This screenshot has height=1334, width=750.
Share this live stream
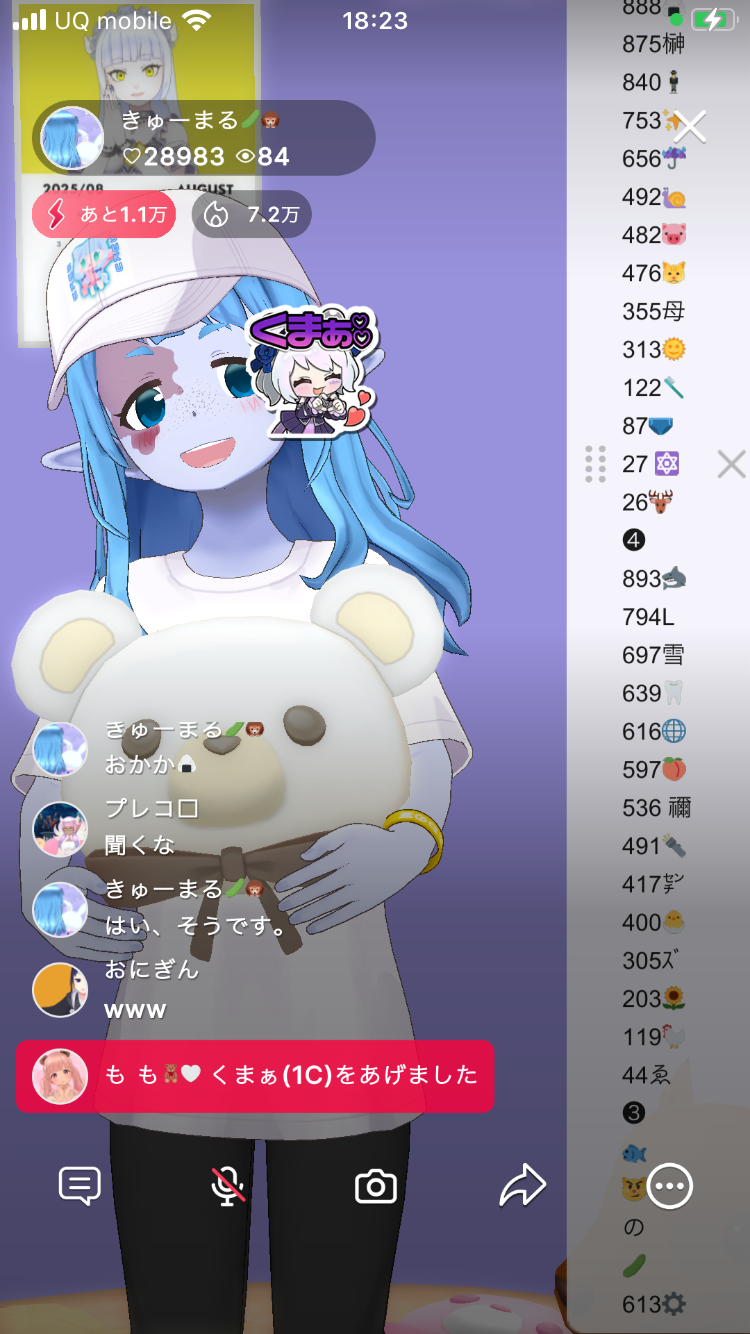pos(523,1186)
